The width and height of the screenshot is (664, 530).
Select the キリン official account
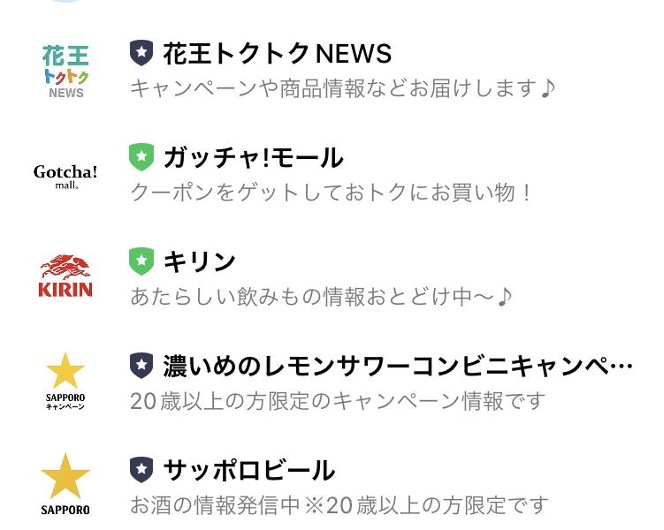(x=199, y=262)
